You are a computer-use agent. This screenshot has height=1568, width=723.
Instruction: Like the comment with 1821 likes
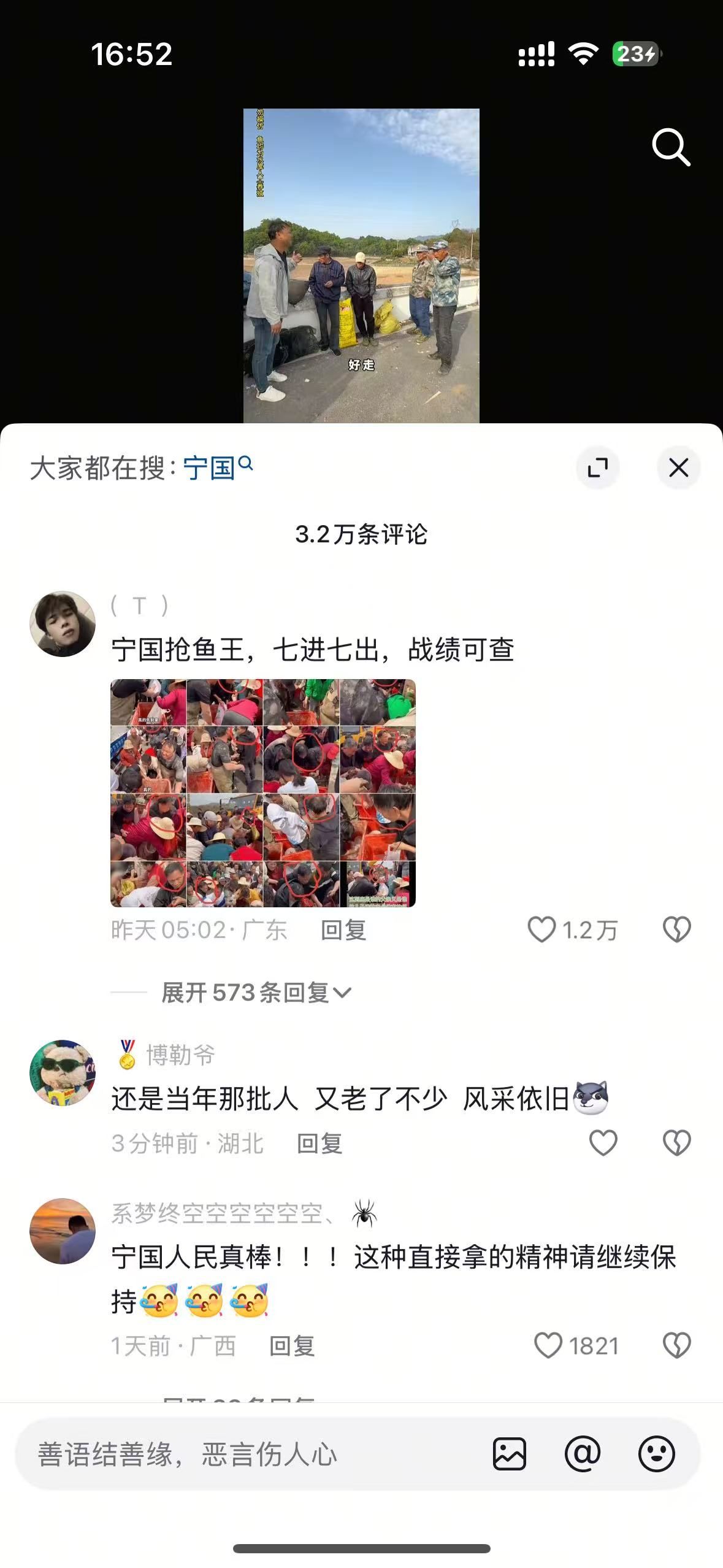[x=548, y=1345]
